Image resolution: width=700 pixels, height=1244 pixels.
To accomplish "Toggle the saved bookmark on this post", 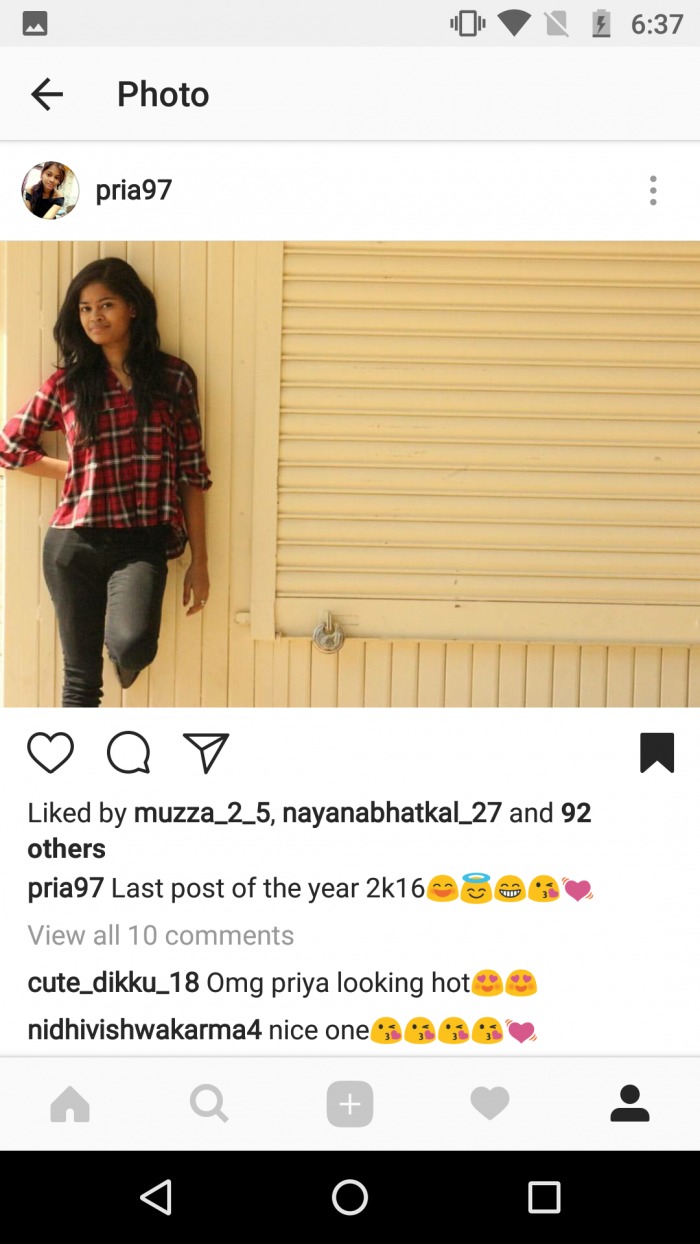I will pos(657,753).
